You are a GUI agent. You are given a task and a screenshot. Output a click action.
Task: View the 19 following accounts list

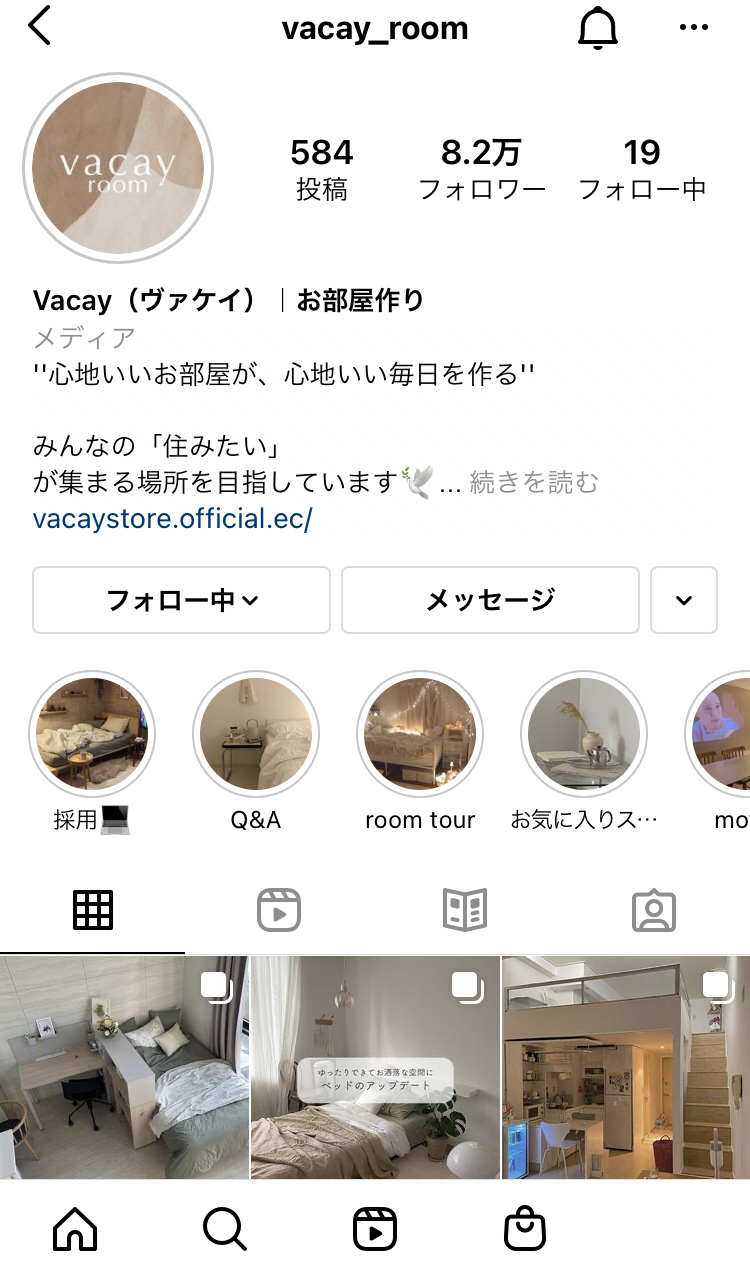click(x=642, y=168)
